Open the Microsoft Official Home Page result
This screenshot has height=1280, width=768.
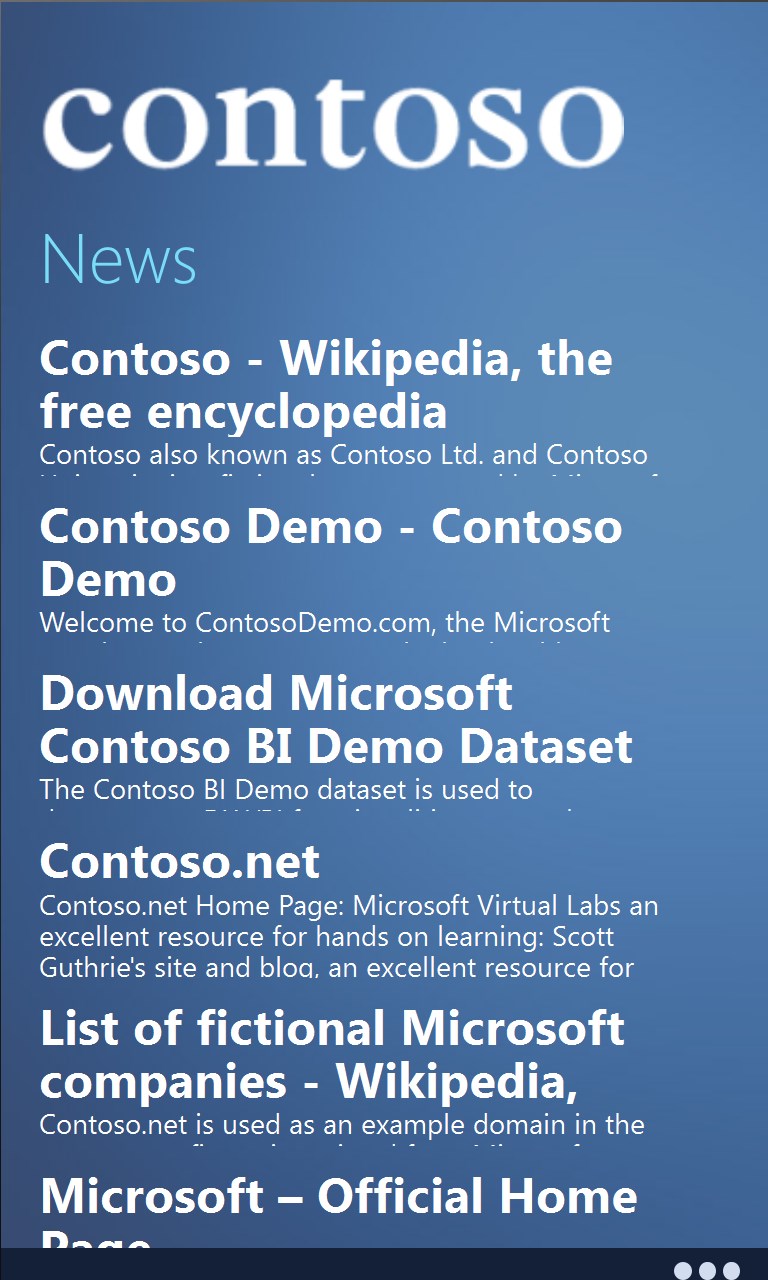coord(338,1197)
